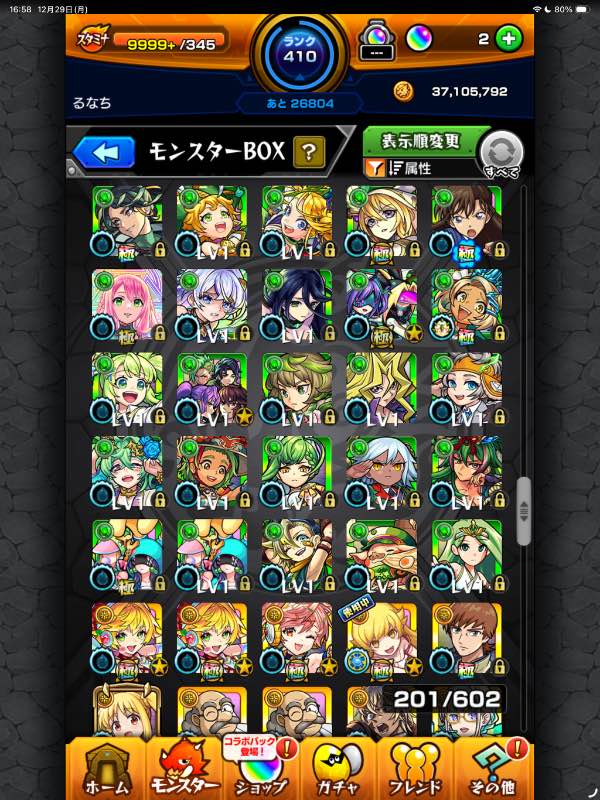This screenshot has width=600, height=800.
Task: Tap the scrollbar handle on the right
Action: pyautogui.click(x=522, y=510)
